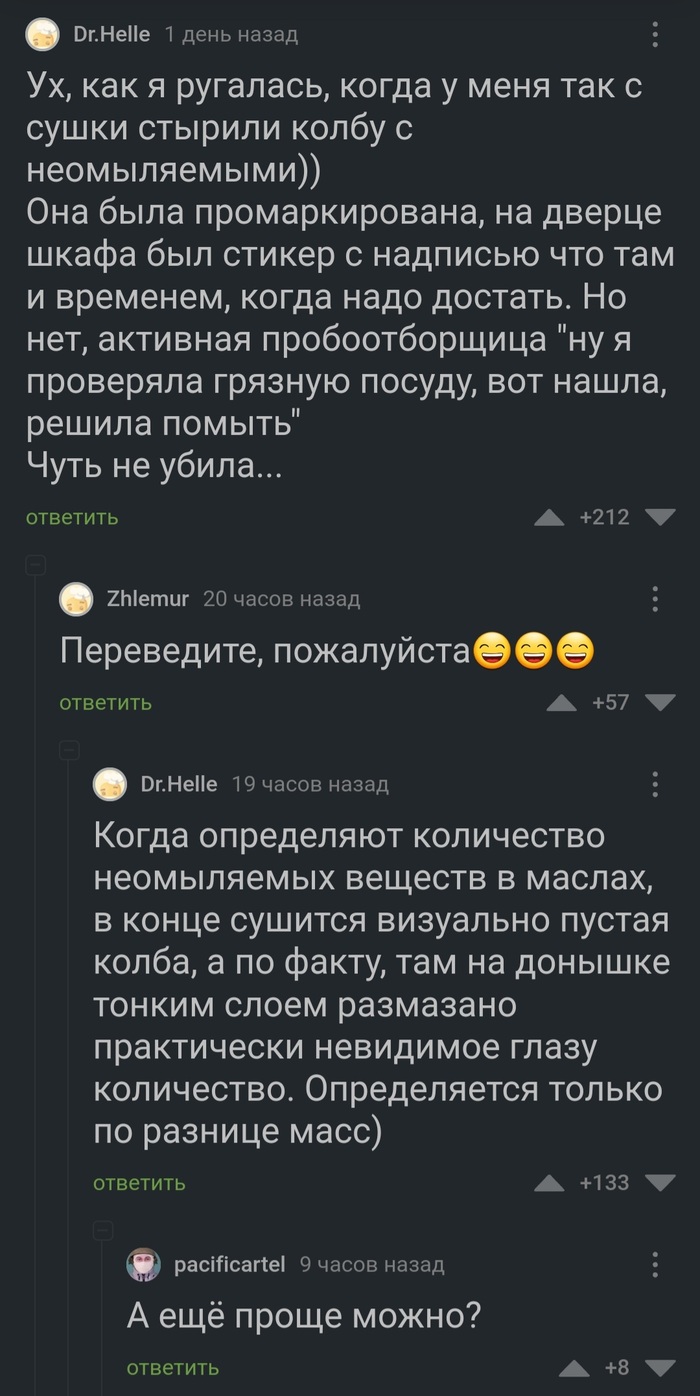Collapse the thread under Zhlemur's comment

[x=68, y=750]
